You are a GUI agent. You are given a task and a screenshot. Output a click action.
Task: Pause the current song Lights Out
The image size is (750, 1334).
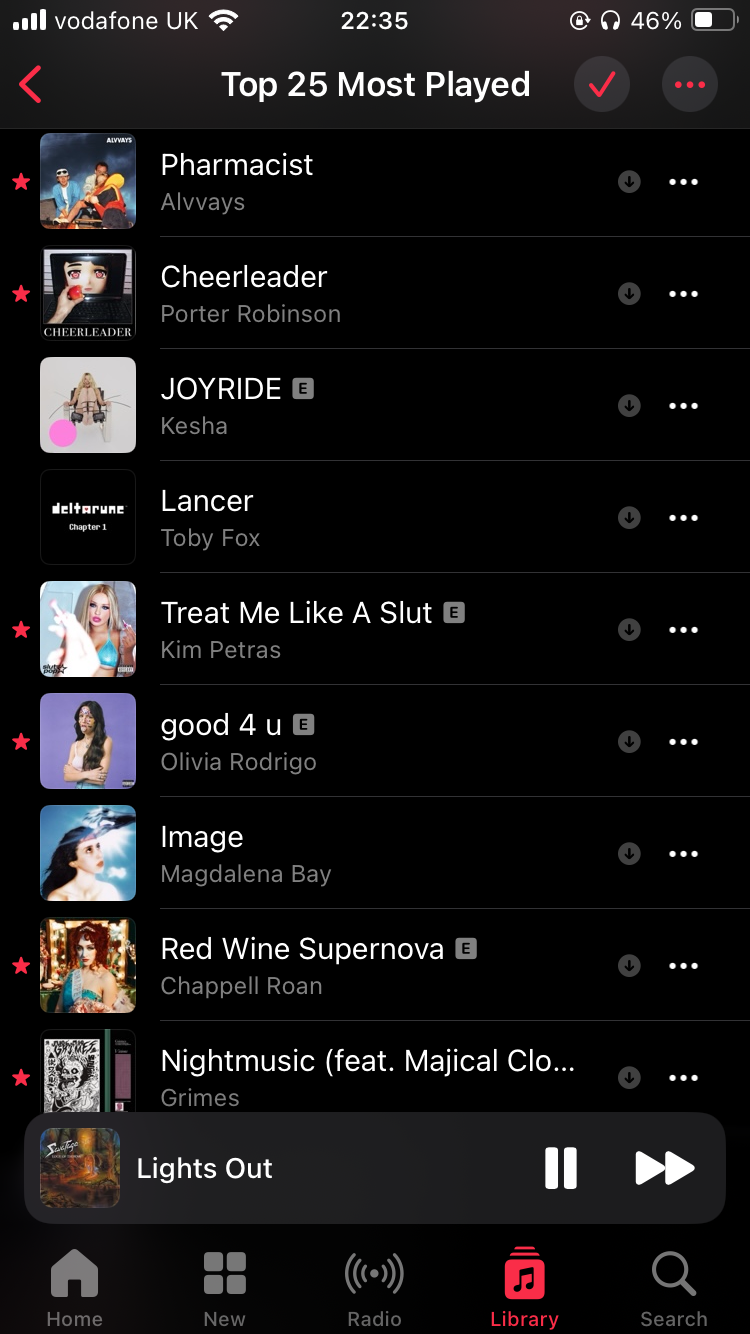pos(561,1168)
